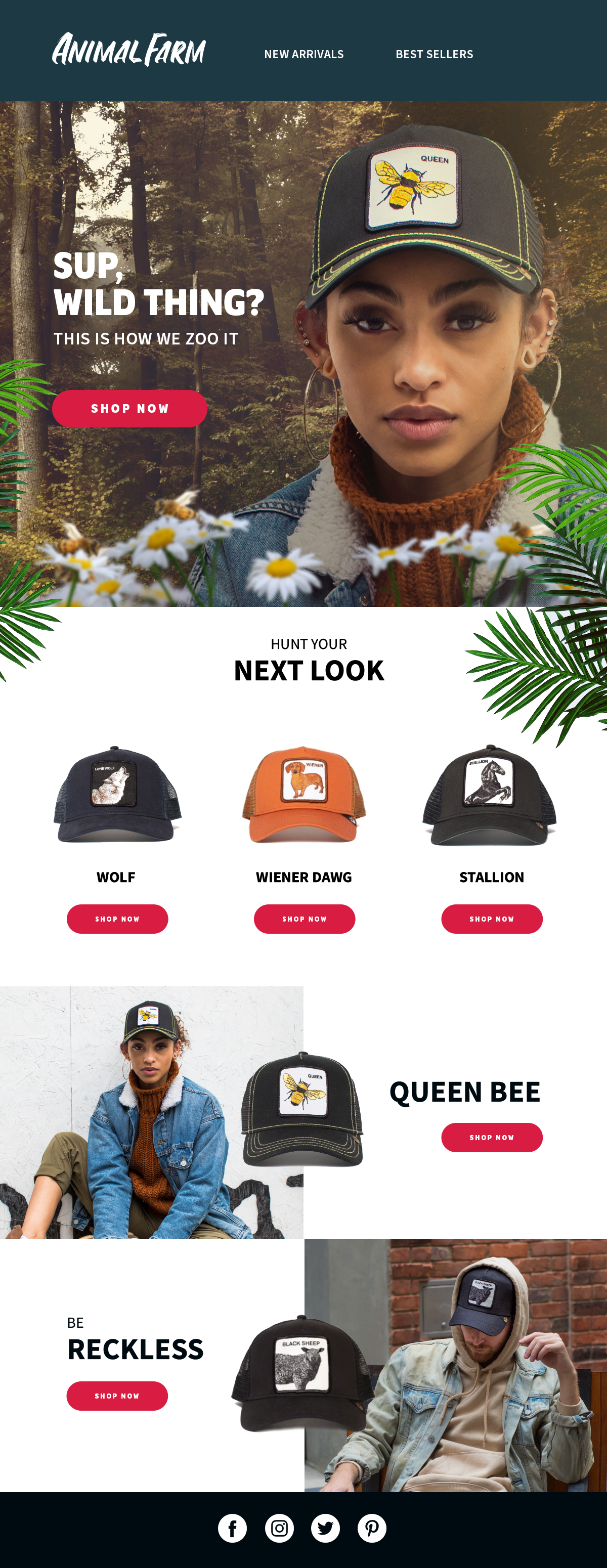Shop the Wolf hat

pyautogui.click(x=117, y=919)
